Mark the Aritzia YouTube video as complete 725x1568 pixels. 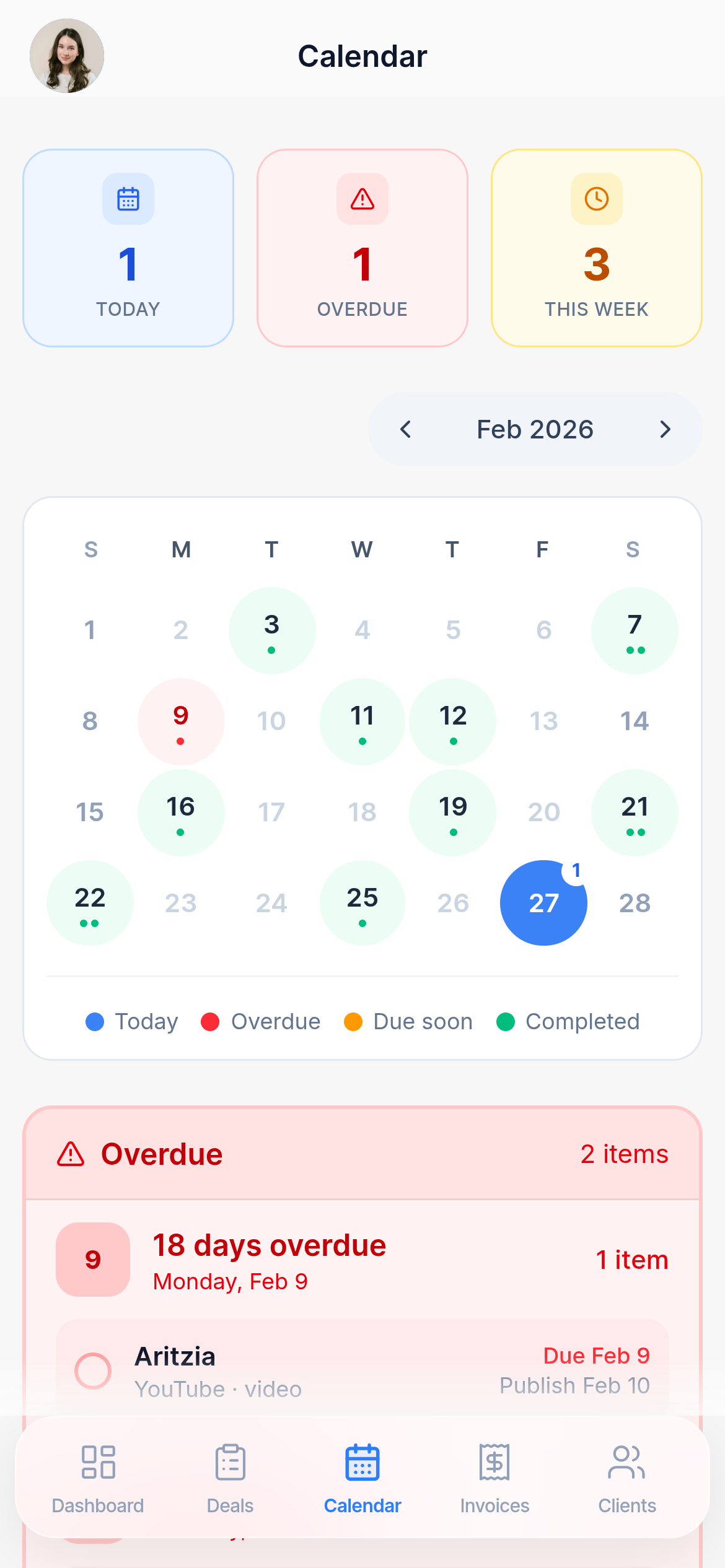point(92,1370)
